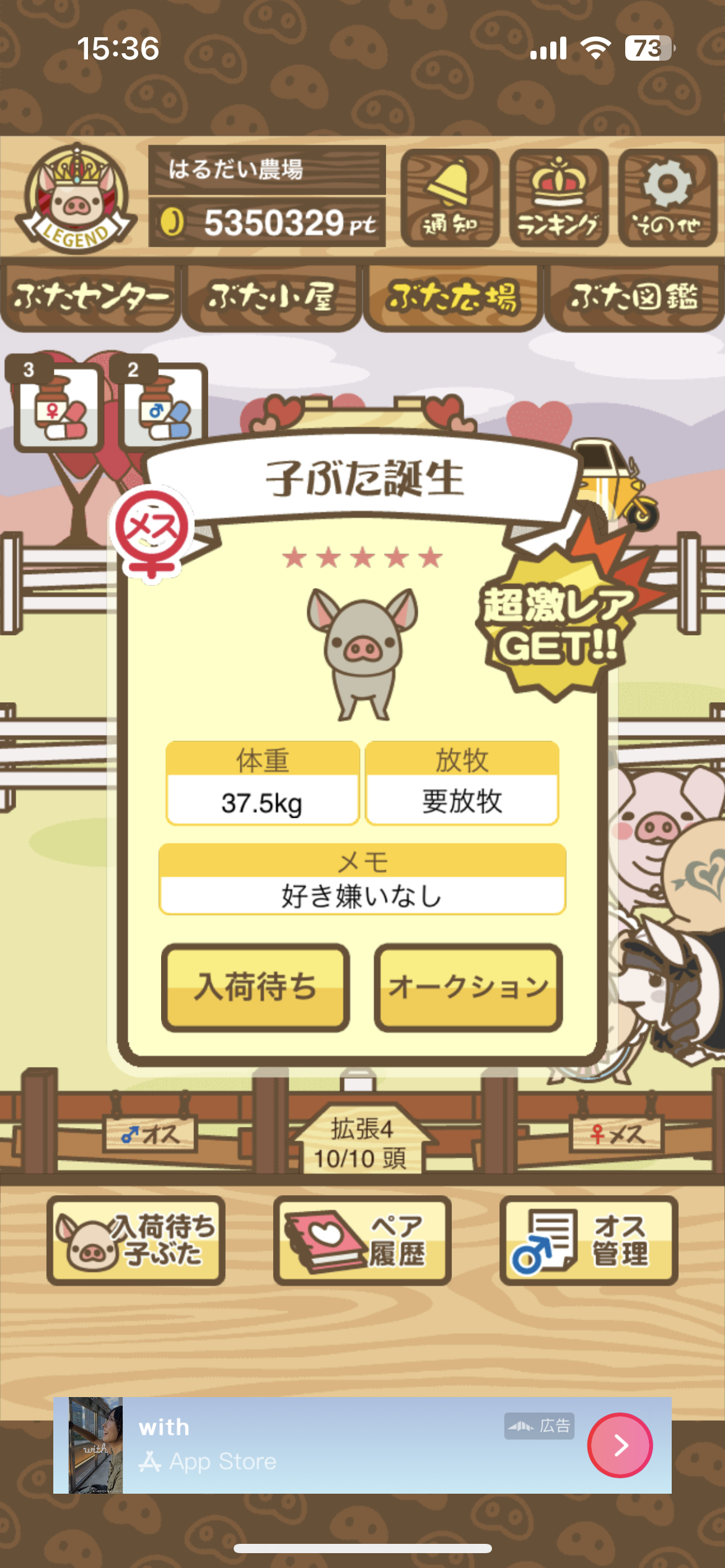725x1568 pixels.
Task: Open the 通知 notifications bell
Action: point(450,198)
